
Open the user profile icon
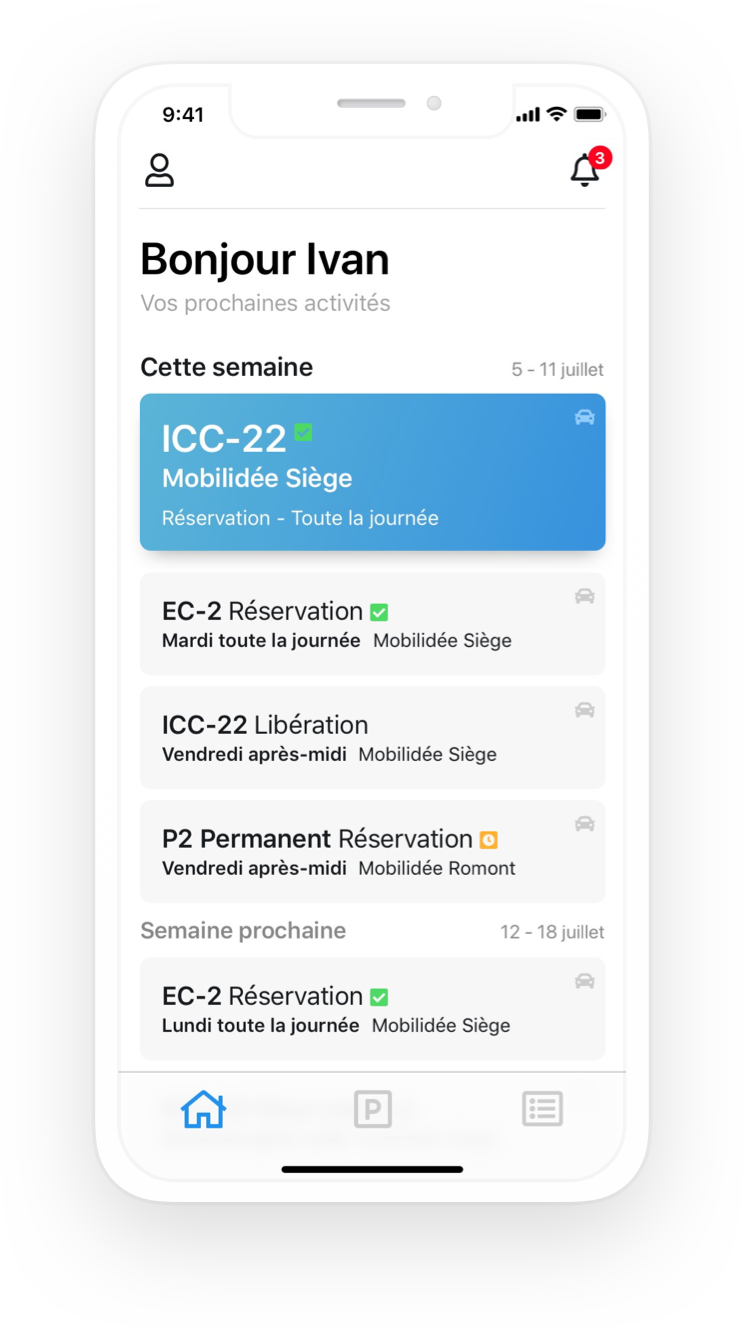160,170
